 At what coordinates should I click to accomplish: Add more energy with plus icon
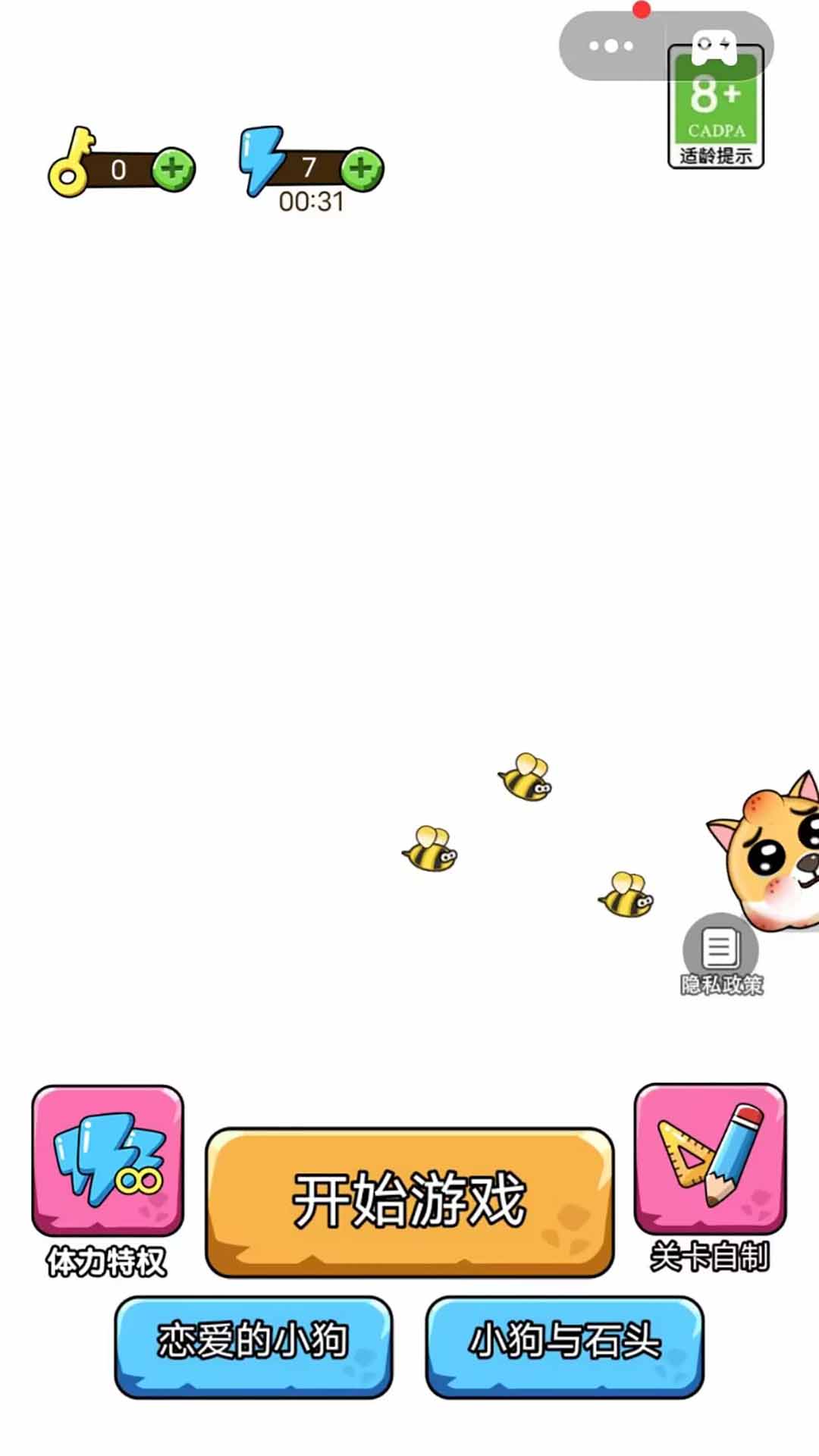pyautogui.click(x=362, y=169)
